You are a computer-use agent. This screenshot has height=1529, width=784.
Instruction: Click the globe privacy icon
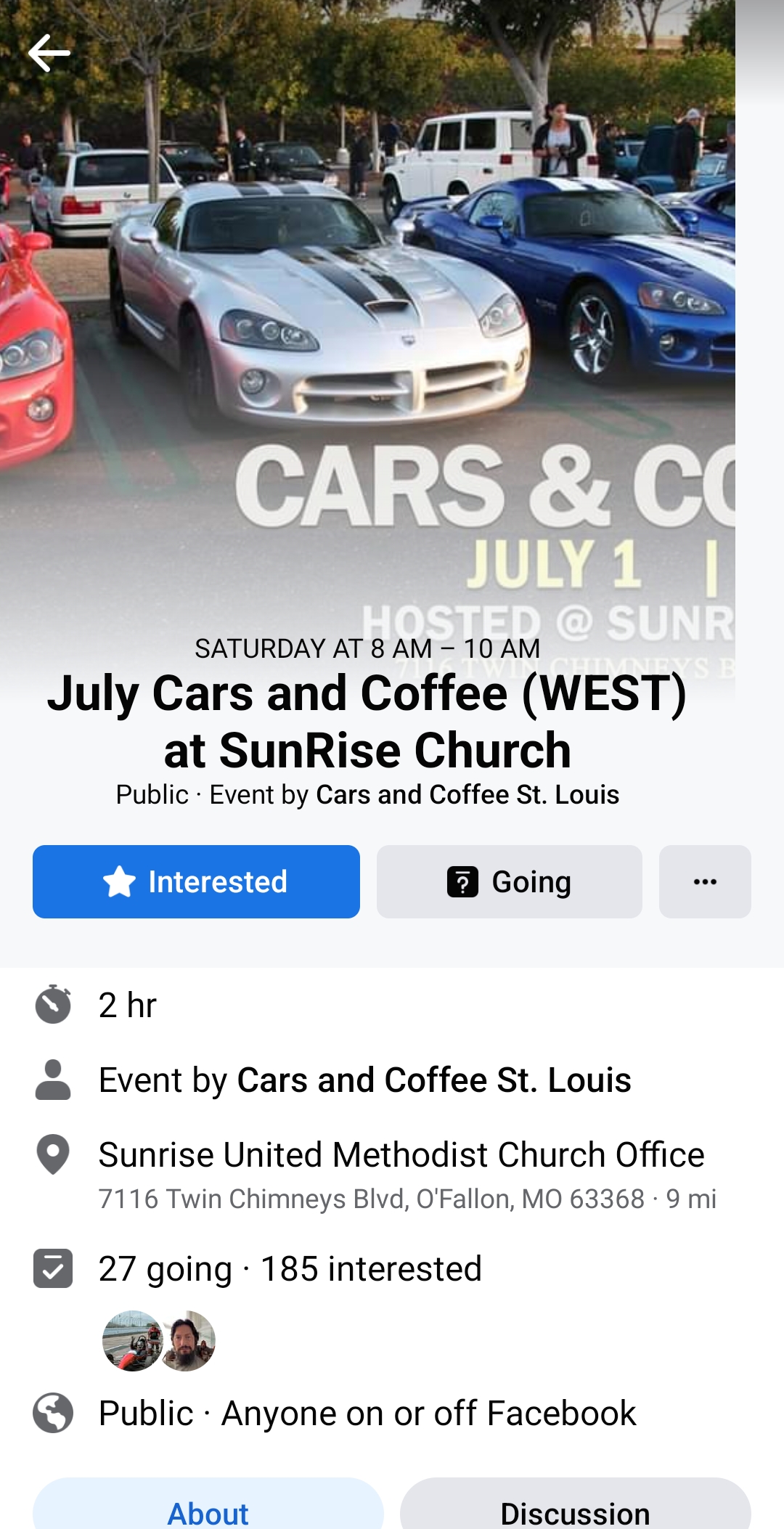[x=52, y=1412]
